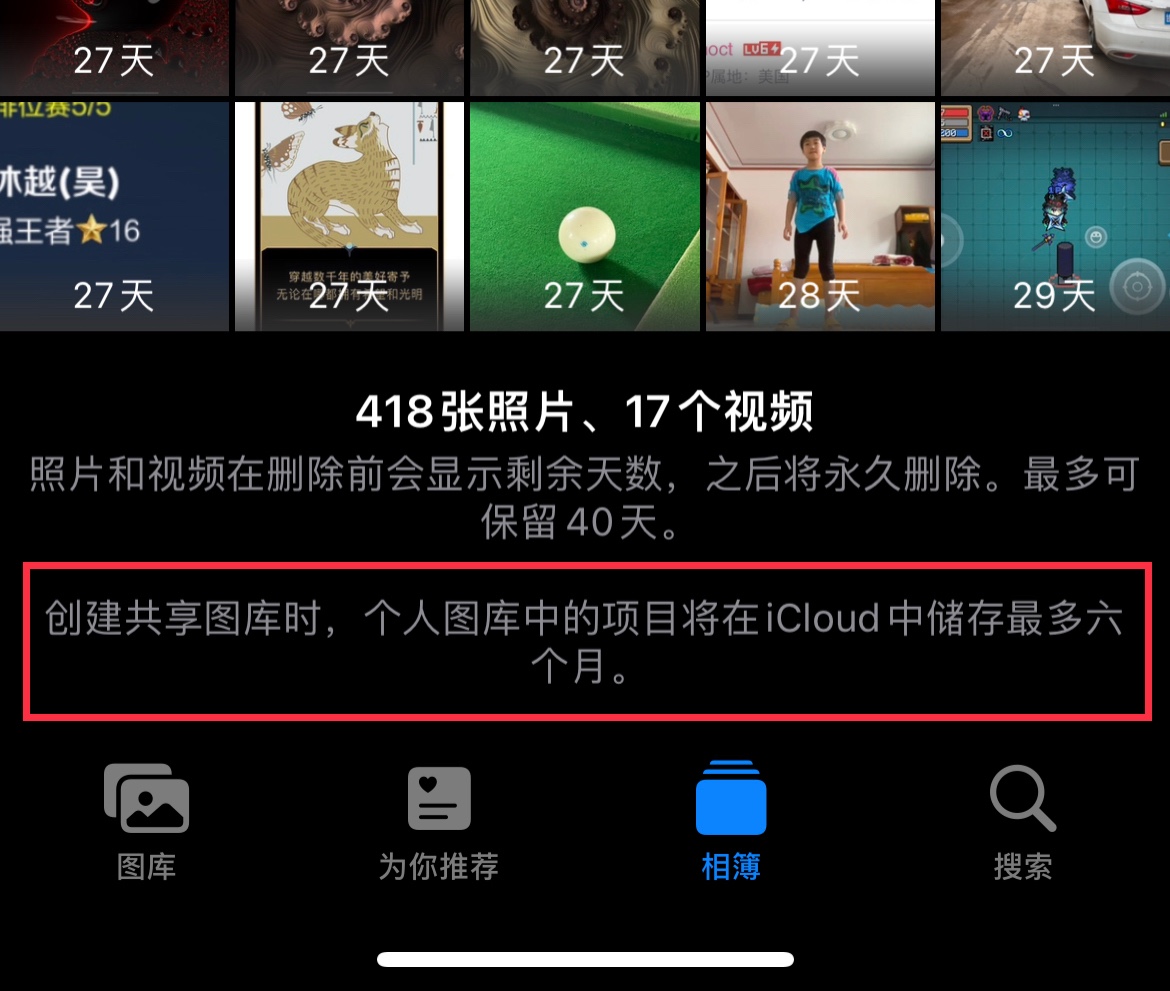
Task: Go to the 搜索 tab
Action: coord(1022,822)
